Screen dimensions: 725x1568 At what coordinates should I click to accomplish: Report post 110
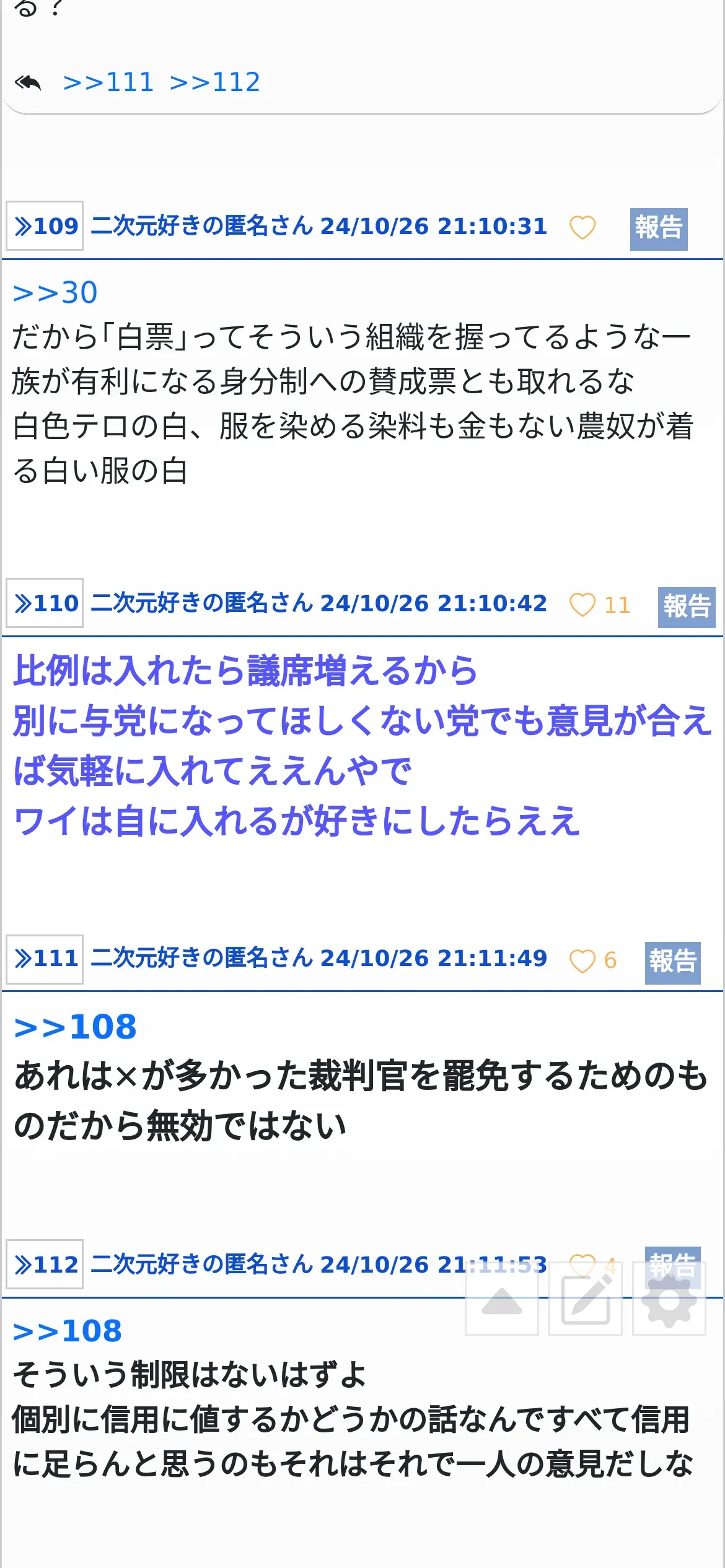[x=687, y=607]
